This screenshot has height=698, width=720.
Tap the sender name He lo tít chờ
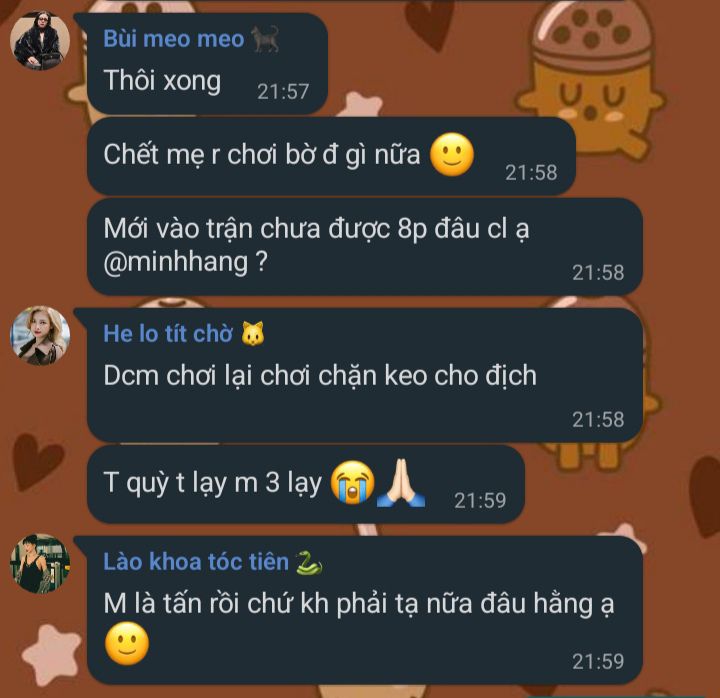click(168, 334)
